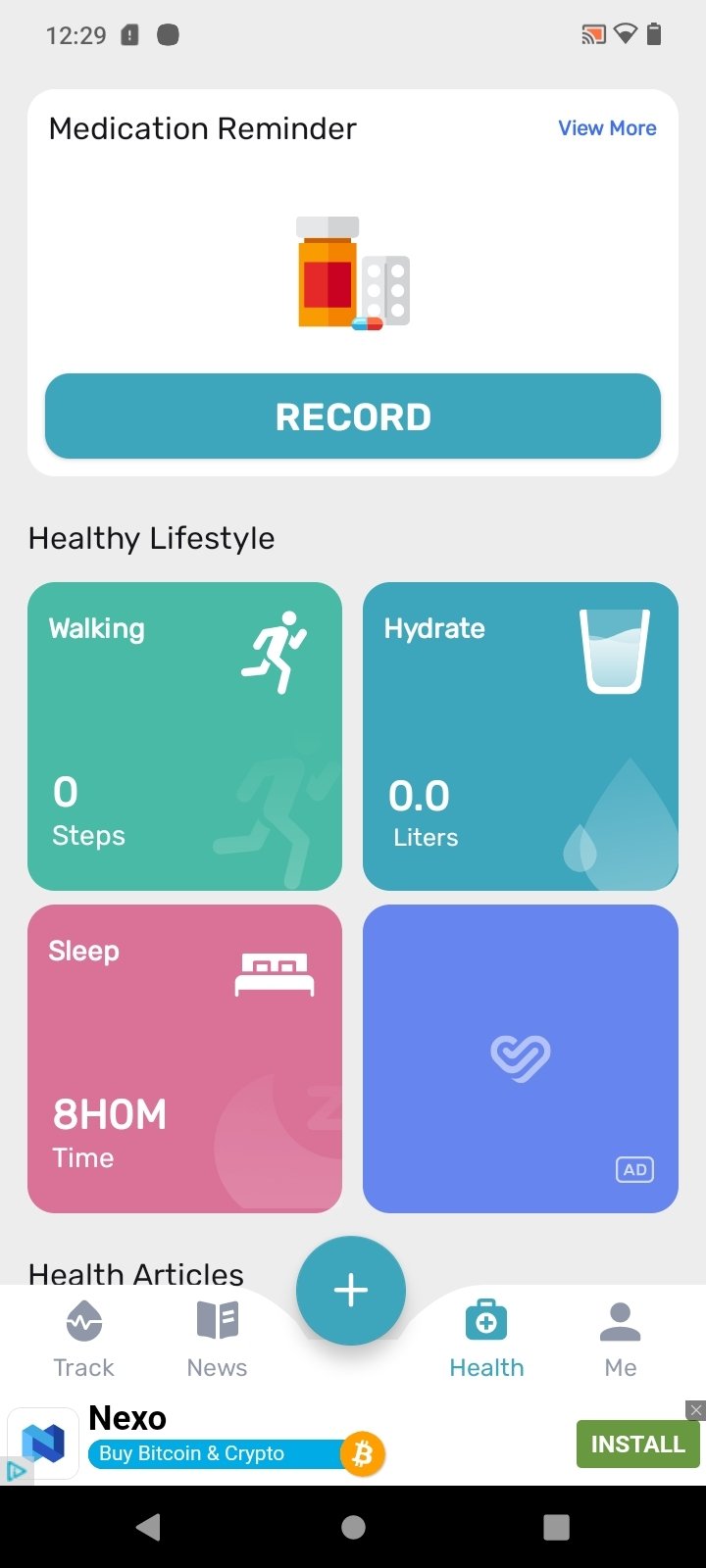706x1568 pixels.
Task: Tap the RECORD button
Action: pyautogui.click(x=353, y=416)
